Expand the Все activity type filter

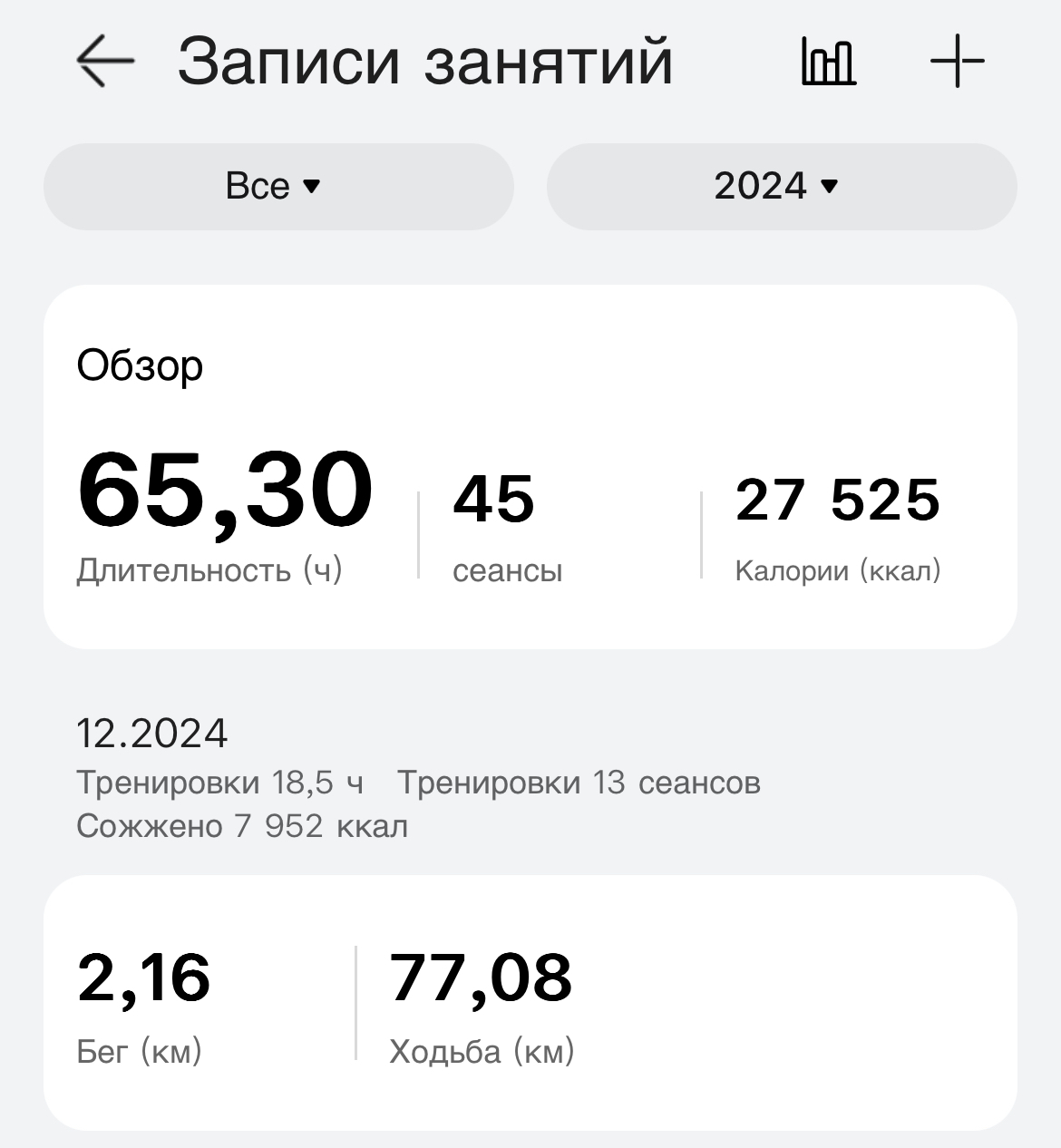point(278,187)
